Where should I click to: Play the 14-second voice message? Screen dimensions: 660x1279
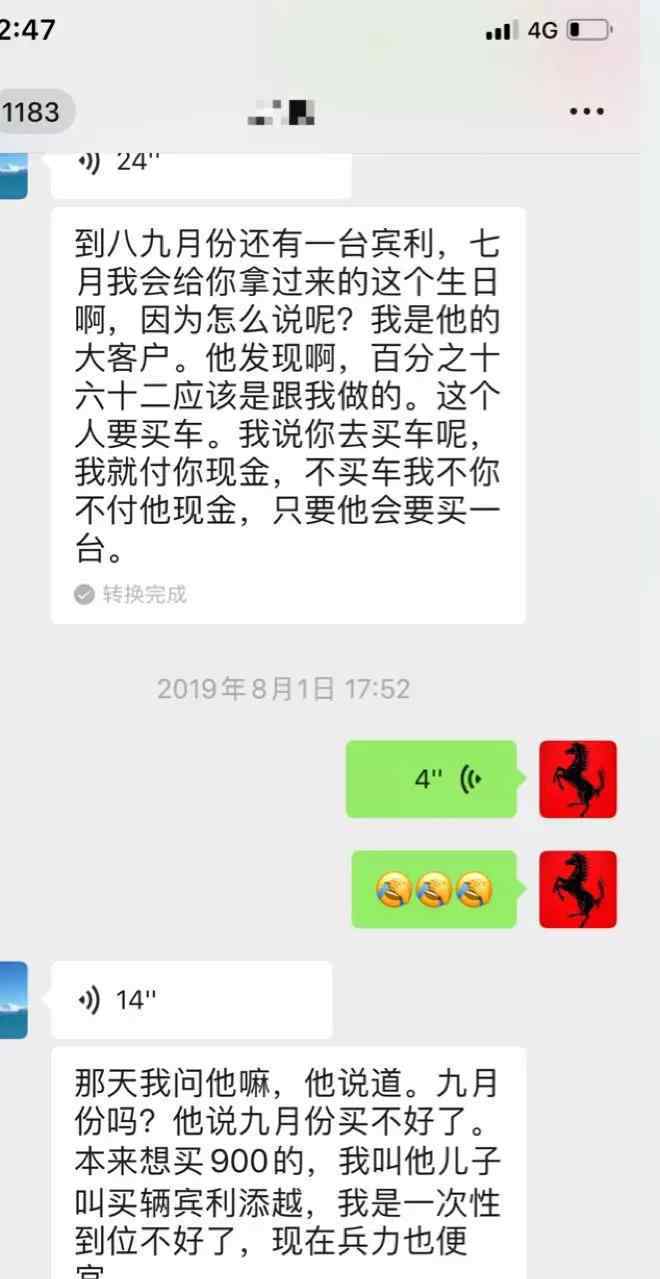pyautogui.click(x=190, y=999)
